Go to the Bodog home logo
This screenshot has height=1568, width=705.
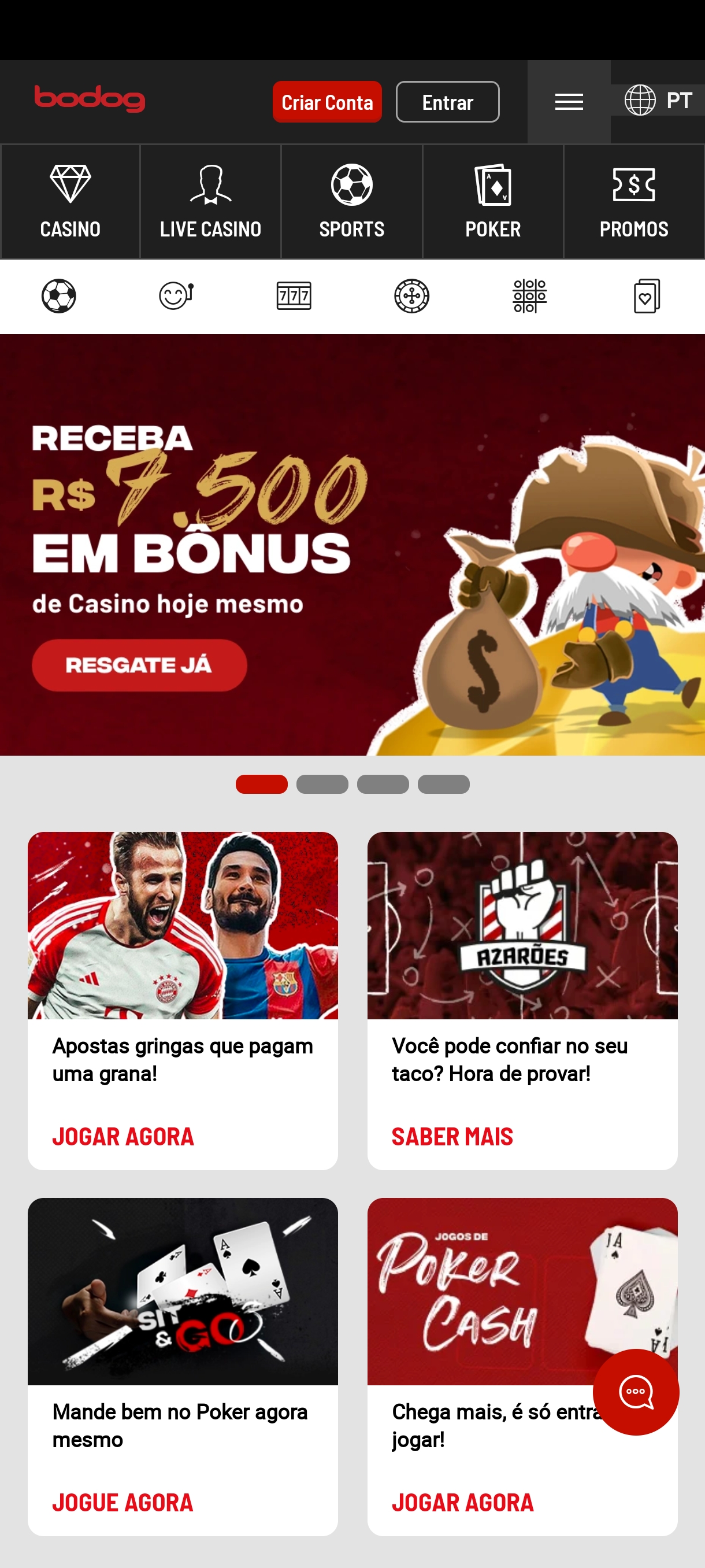pyautogui.click(x=90, y=99)
